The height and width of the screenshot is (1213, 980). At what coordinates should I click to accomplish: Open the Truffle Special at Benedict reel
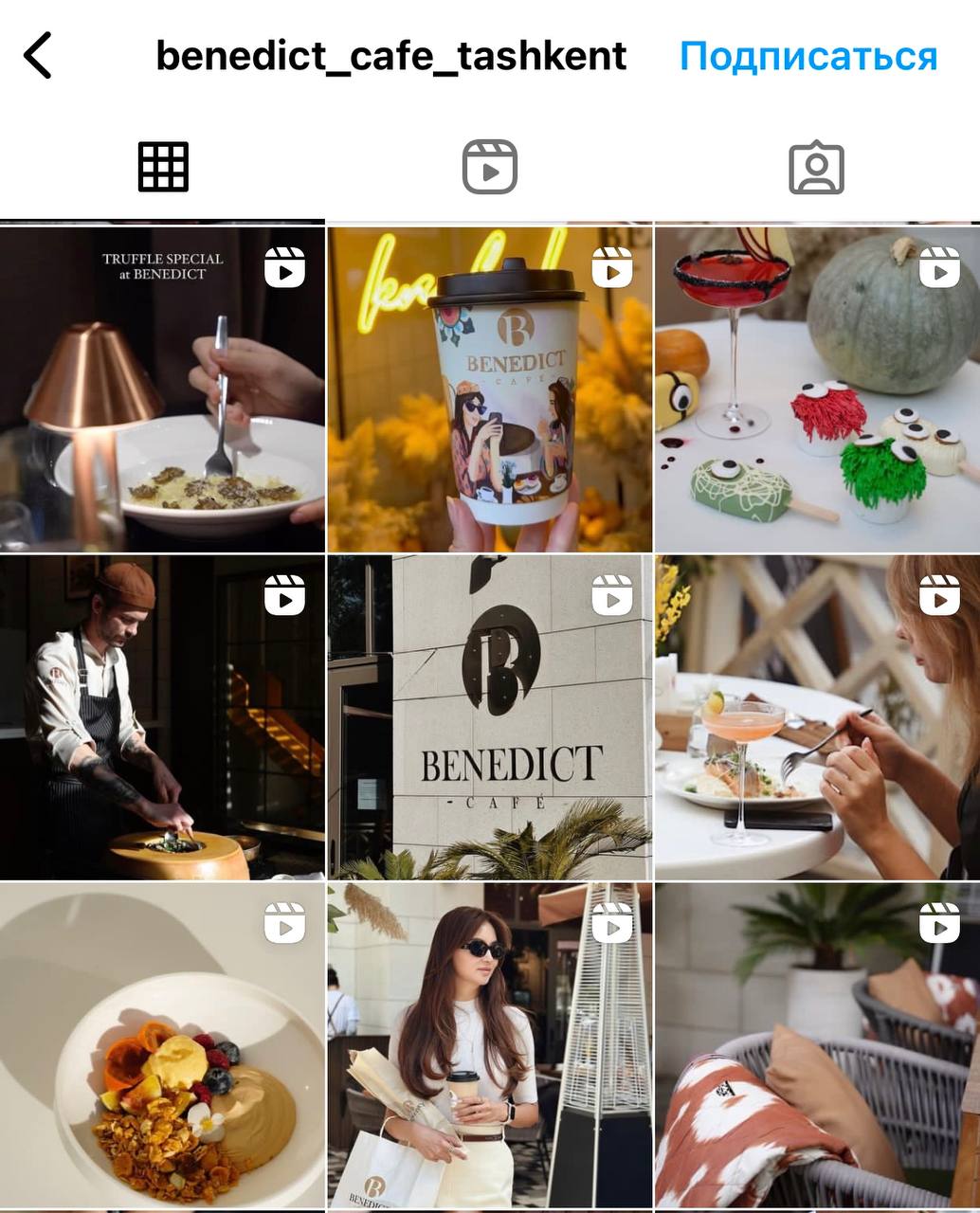coord(162,389)
